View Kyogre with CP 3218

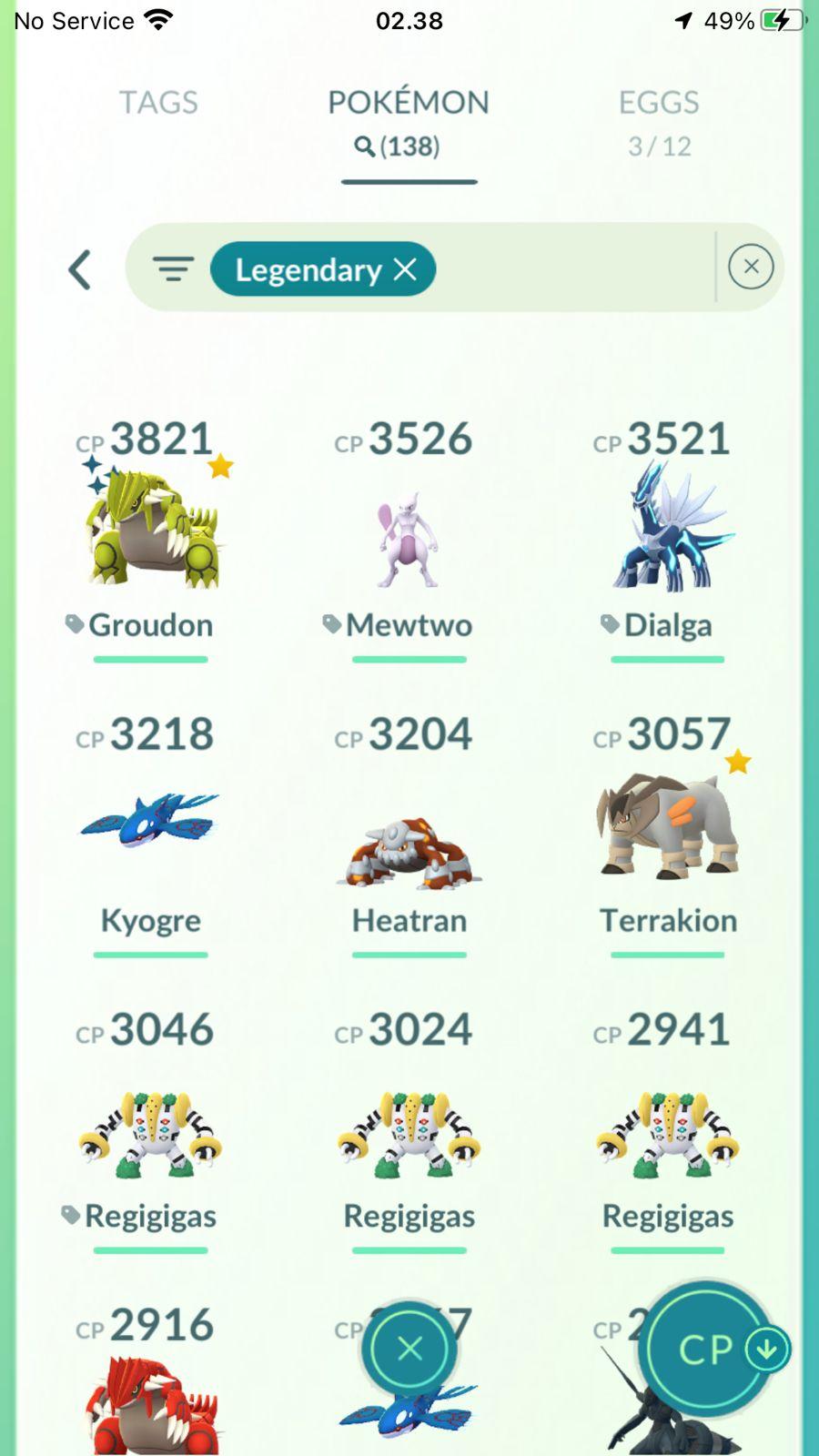click(x=151, y=824)
